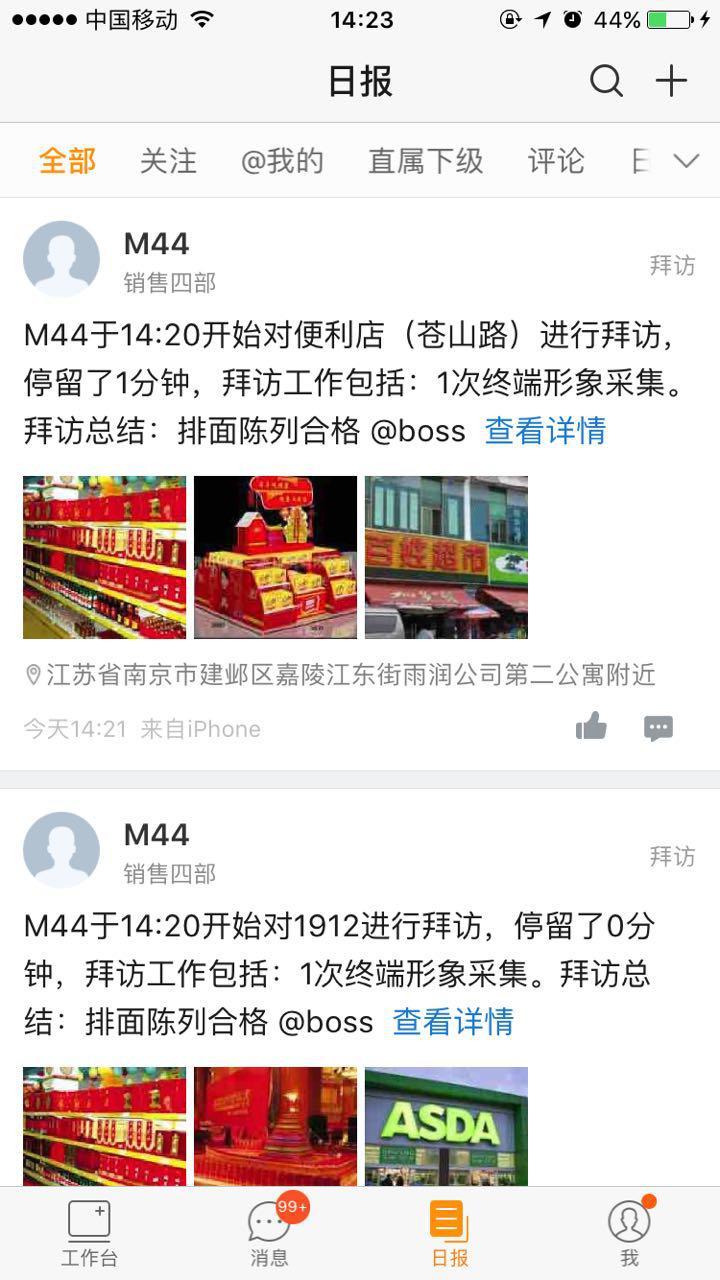This screenshot has height=1280, width=720.
Task: Switch to the 直属下级 tab
Action: click(425, 161)
